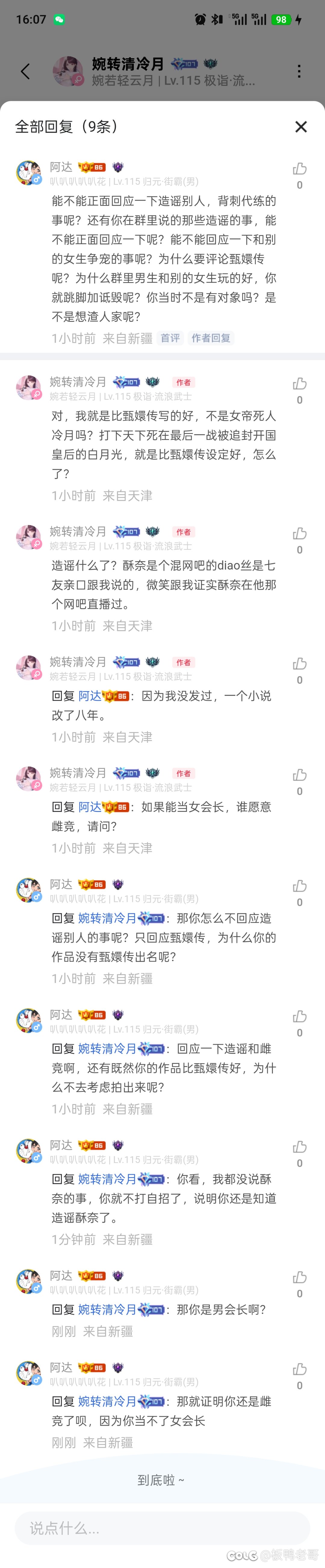Open the 婉转清冷月 mention in the 那你是男会长啊 reply

(107, 1309)
